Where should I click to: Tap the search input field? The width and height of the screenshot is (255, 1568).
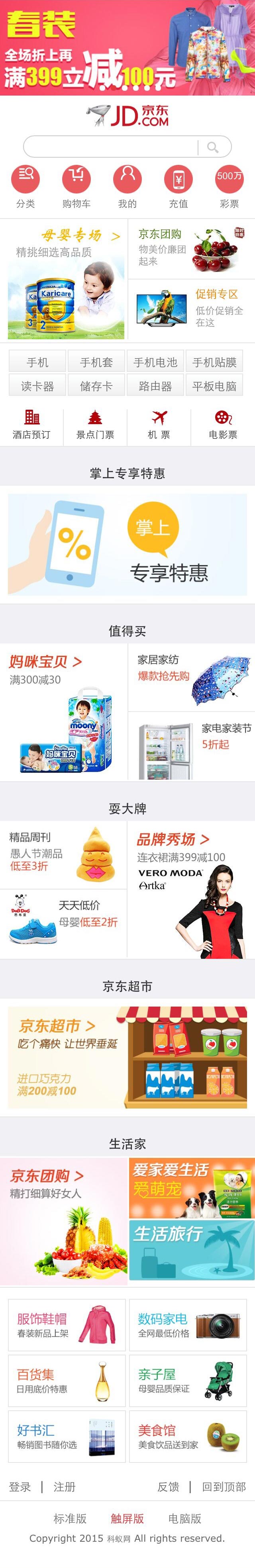click(110, 147)
